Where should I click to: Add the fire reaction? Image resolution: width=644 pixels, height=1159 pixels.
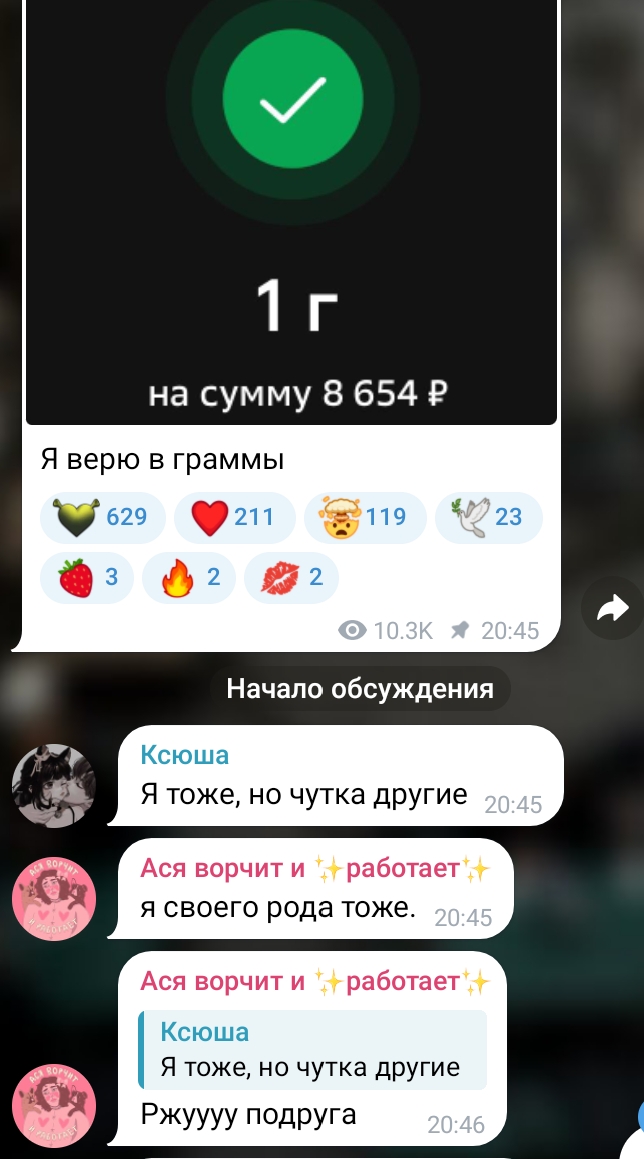pyautogui.click(x=189, y=577)
